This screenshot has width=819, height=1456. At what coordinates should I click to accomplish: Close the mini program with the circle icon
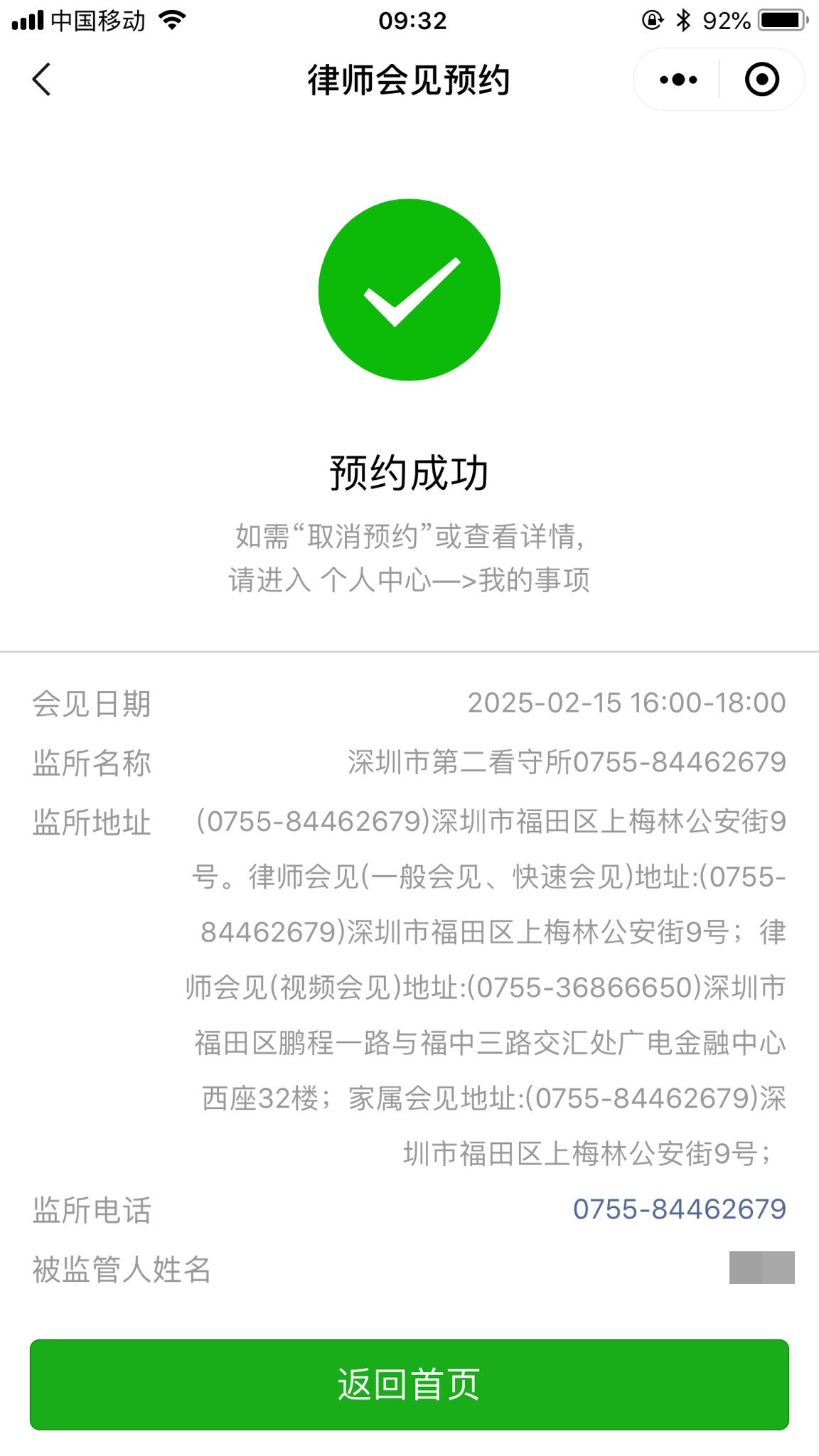click(761, 80)
